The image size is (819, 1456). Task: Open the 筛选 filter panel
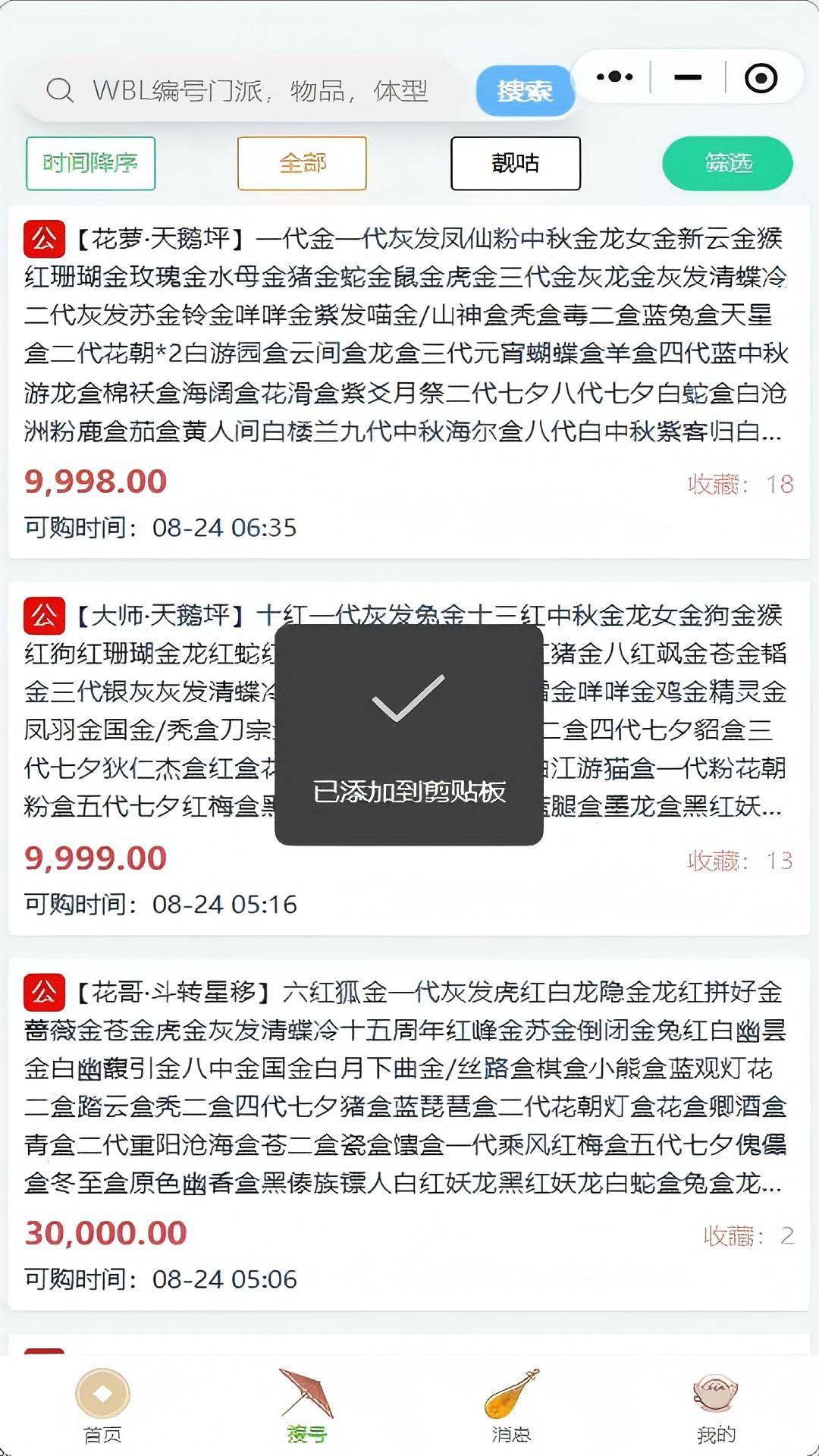click(x=726, y=162)
